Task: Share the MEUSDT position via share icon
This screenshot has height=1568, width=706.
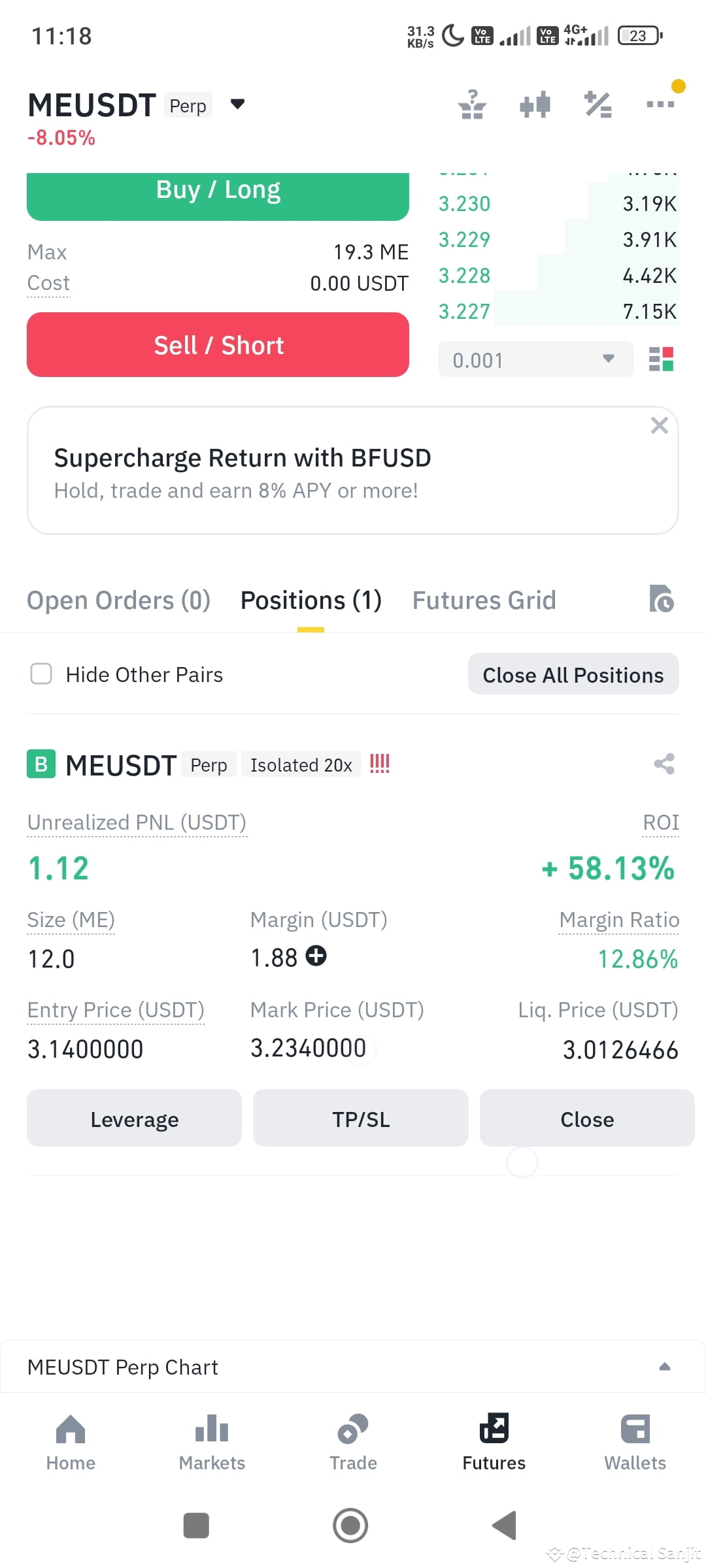Action: point(664,764)
